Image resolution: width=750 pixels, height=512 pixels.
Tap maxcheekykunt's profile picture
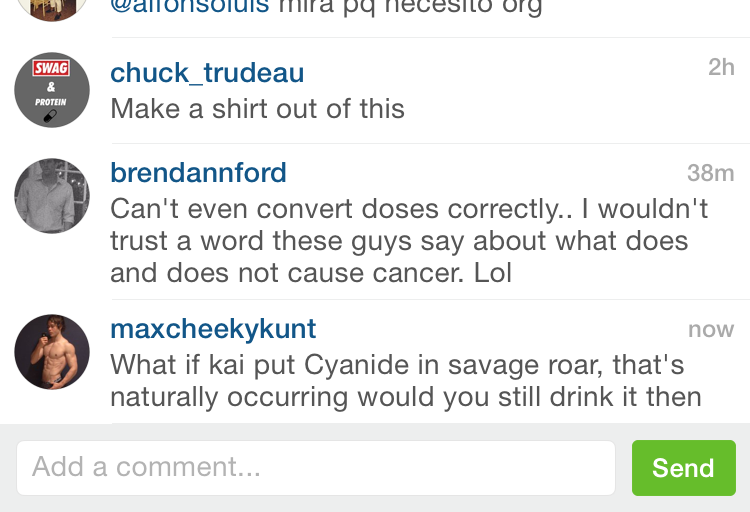52,352
